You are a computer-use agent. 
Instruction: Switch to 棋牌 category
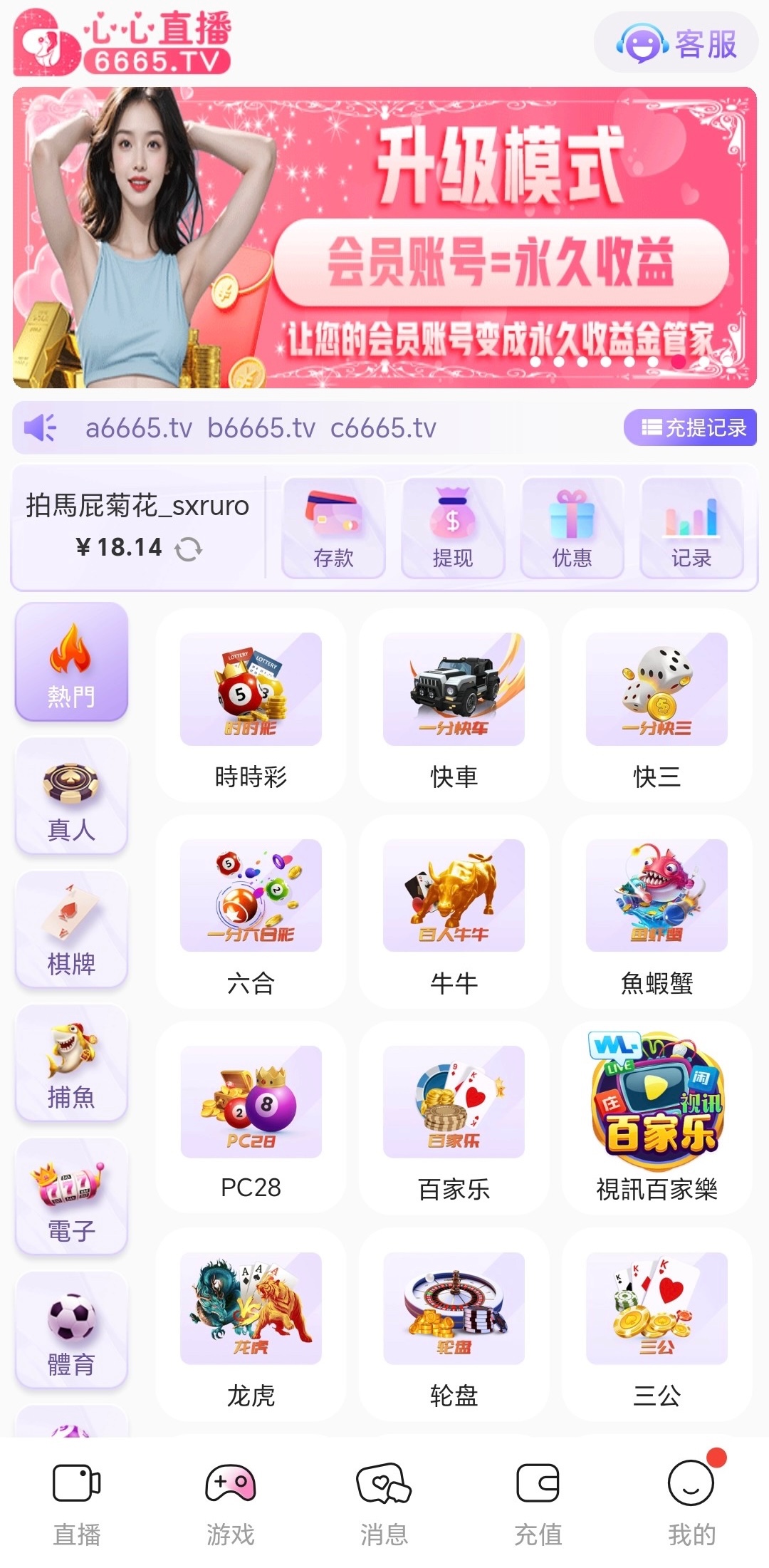(71, 930)
